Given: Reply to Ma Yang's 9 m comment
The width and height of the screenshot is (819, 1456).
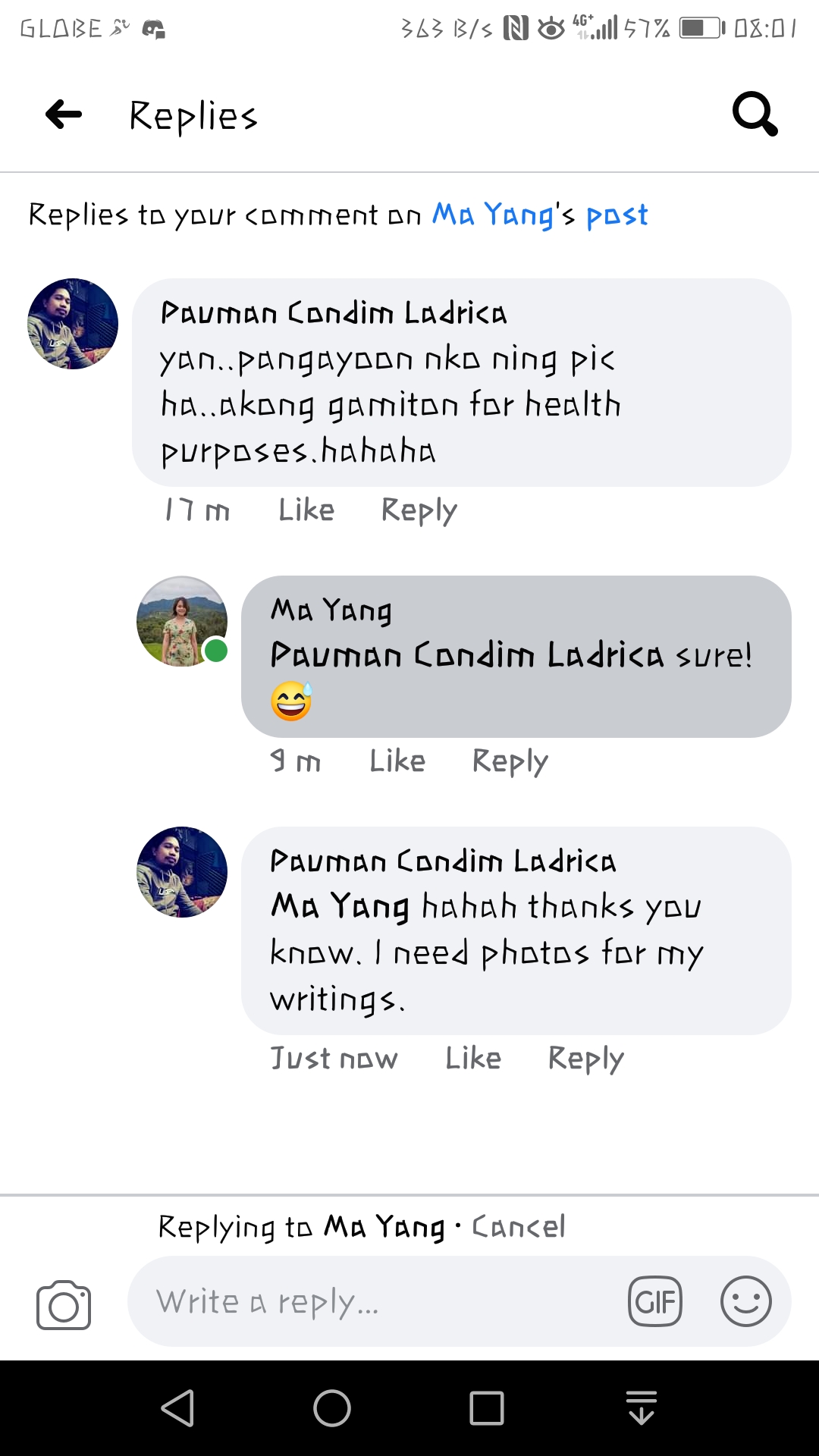Looking at the screenshot, I should 510,762.
